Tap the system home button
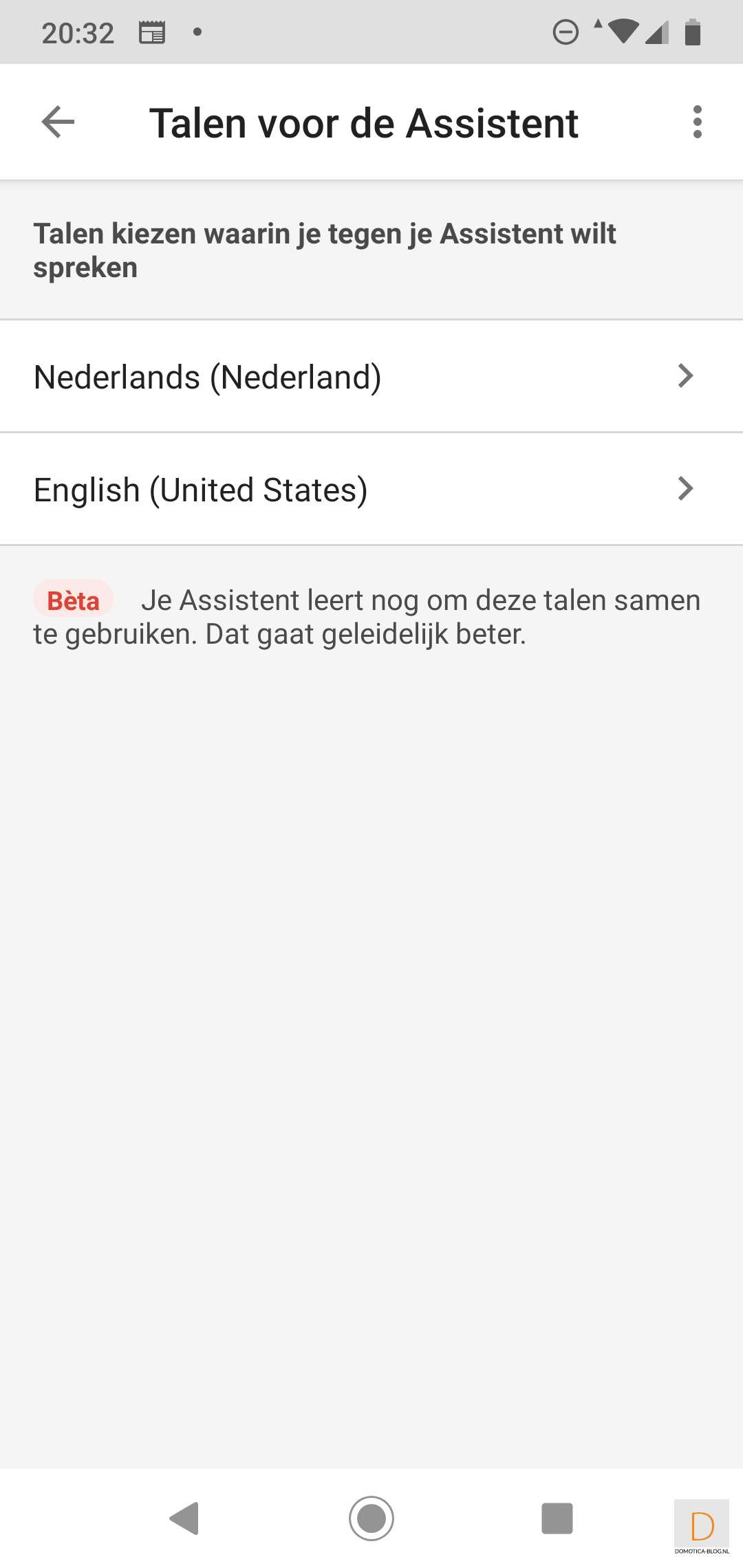This screenshot has height=1568, width=743. coord(371,1518)
